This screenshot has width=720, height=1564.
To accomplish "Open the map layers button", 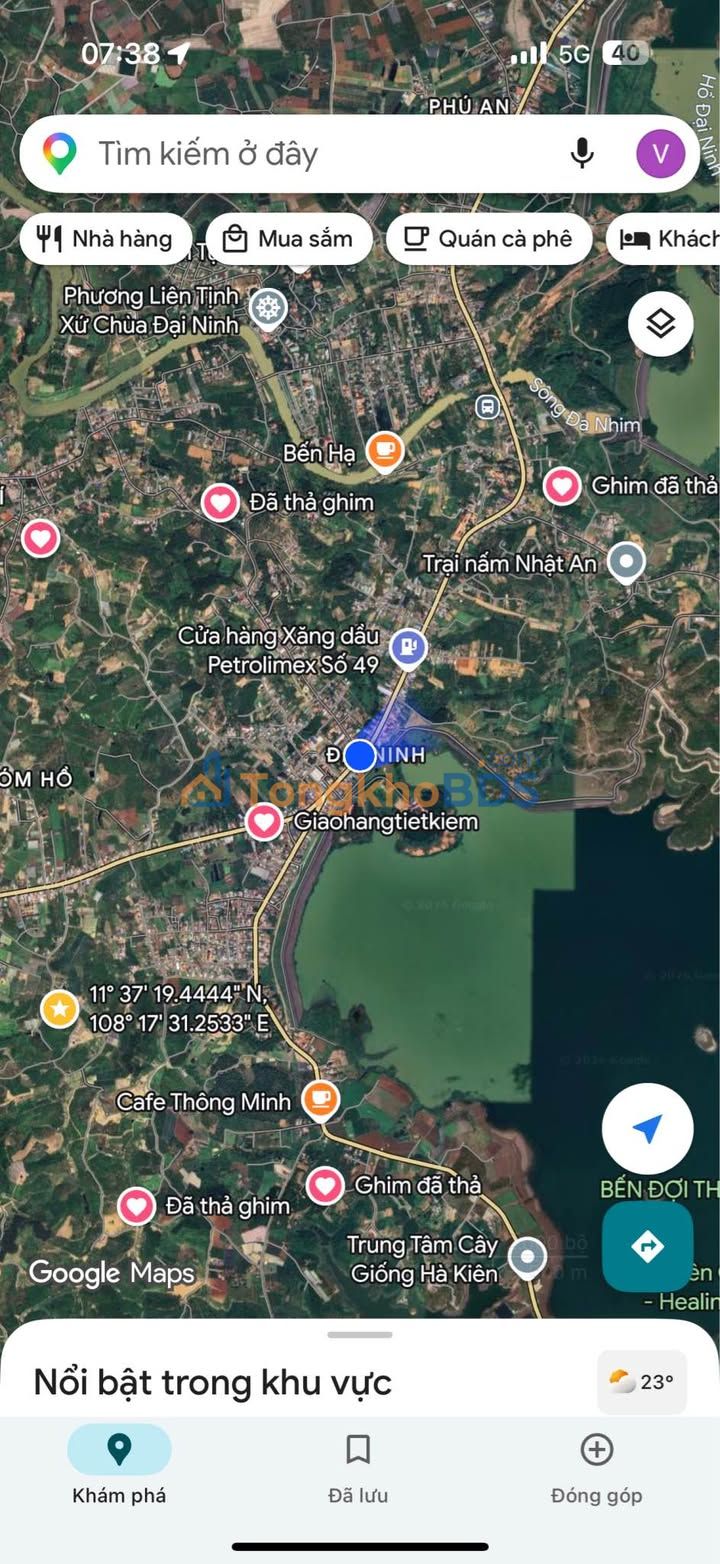I will point(660,324).
